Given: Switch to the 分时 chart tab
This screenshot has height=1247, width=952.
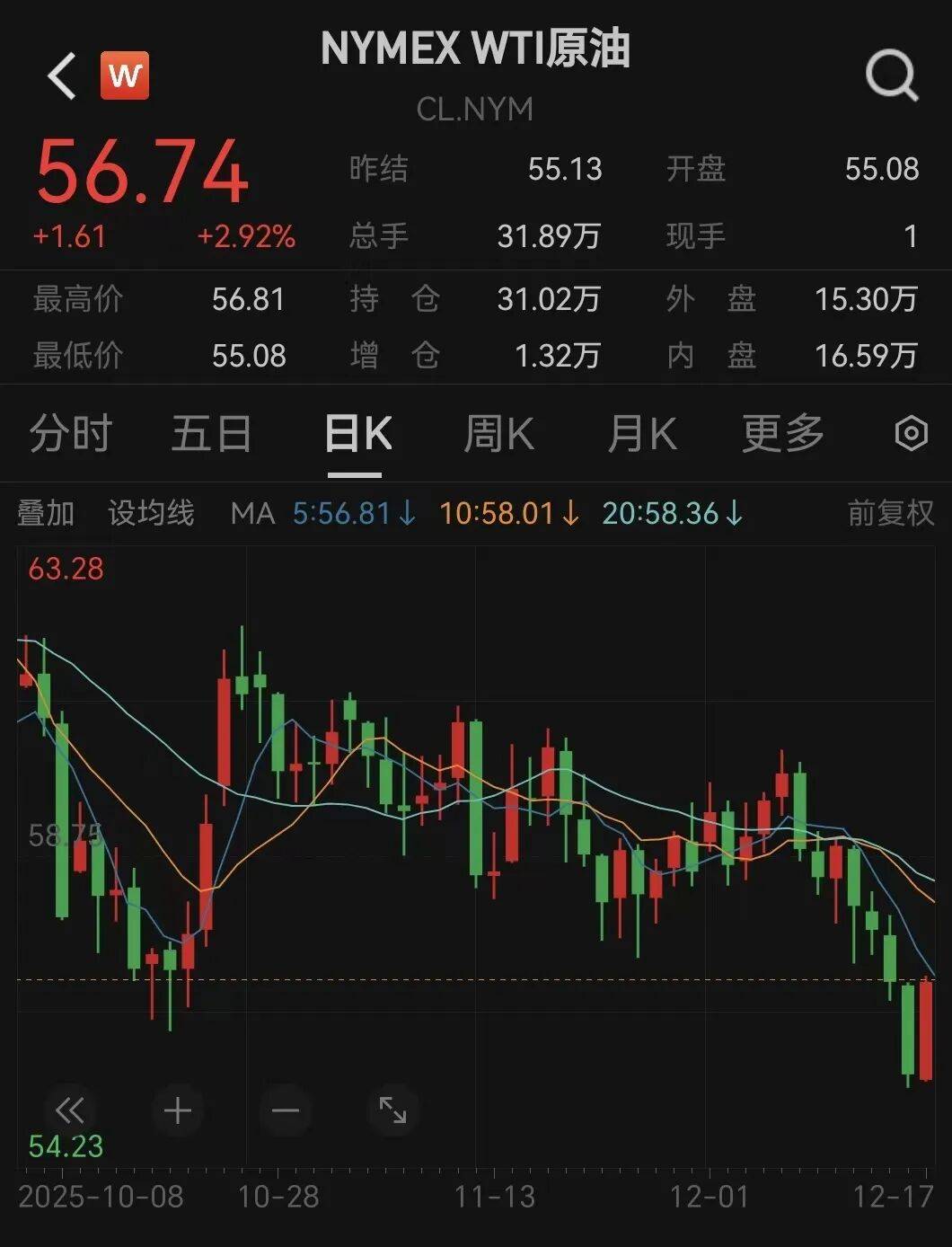Looking at the screenshot, I should pos(70,435).
